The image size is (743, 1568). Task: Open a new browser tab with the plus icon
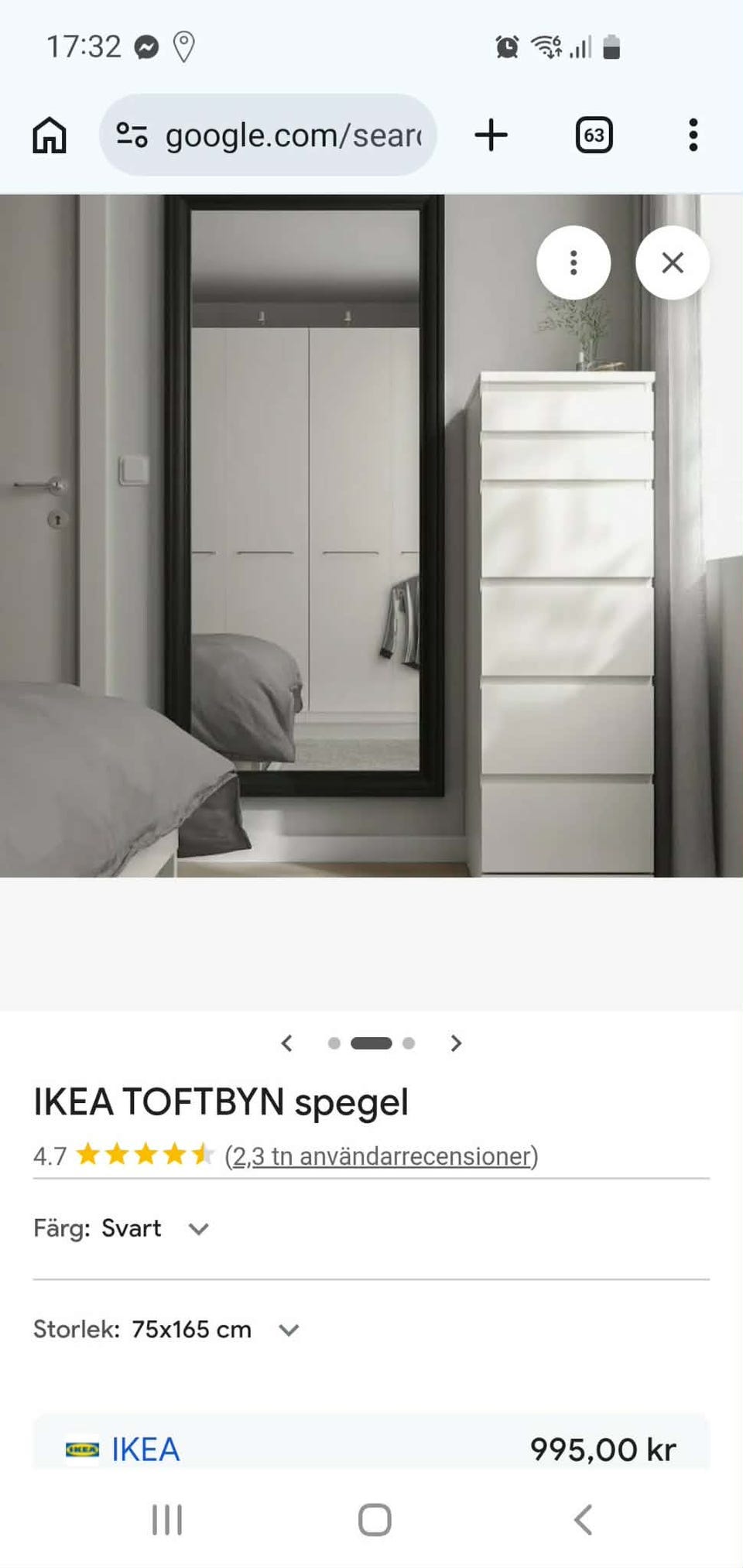click(x=491, y=134)
